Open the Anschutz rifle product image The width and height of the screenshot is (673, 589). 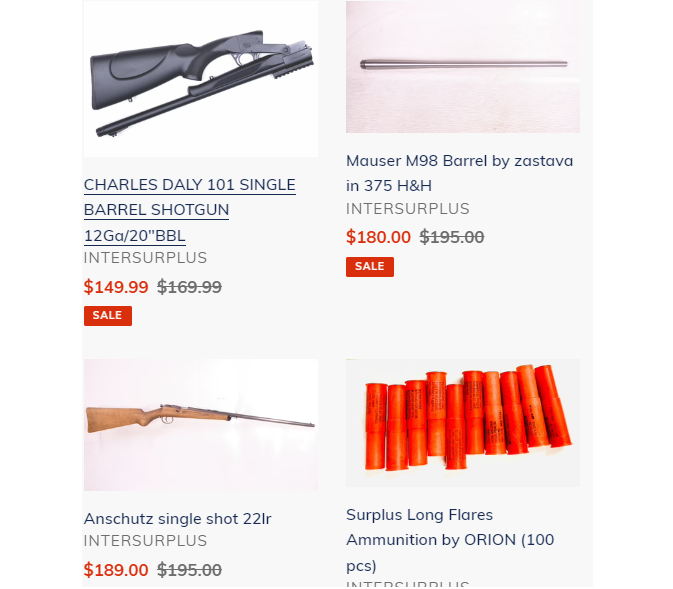tap(200, 424)
